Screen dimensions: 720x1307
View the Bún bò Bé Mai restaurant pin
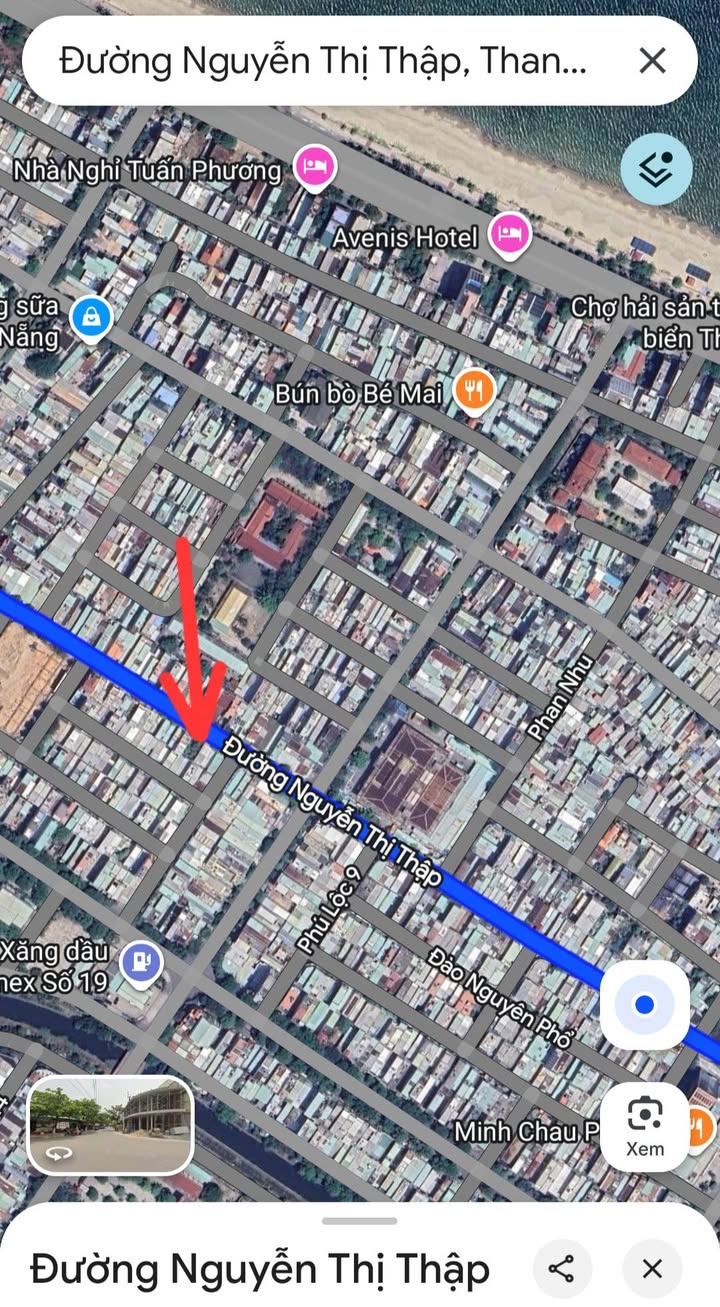coord(474,391)
